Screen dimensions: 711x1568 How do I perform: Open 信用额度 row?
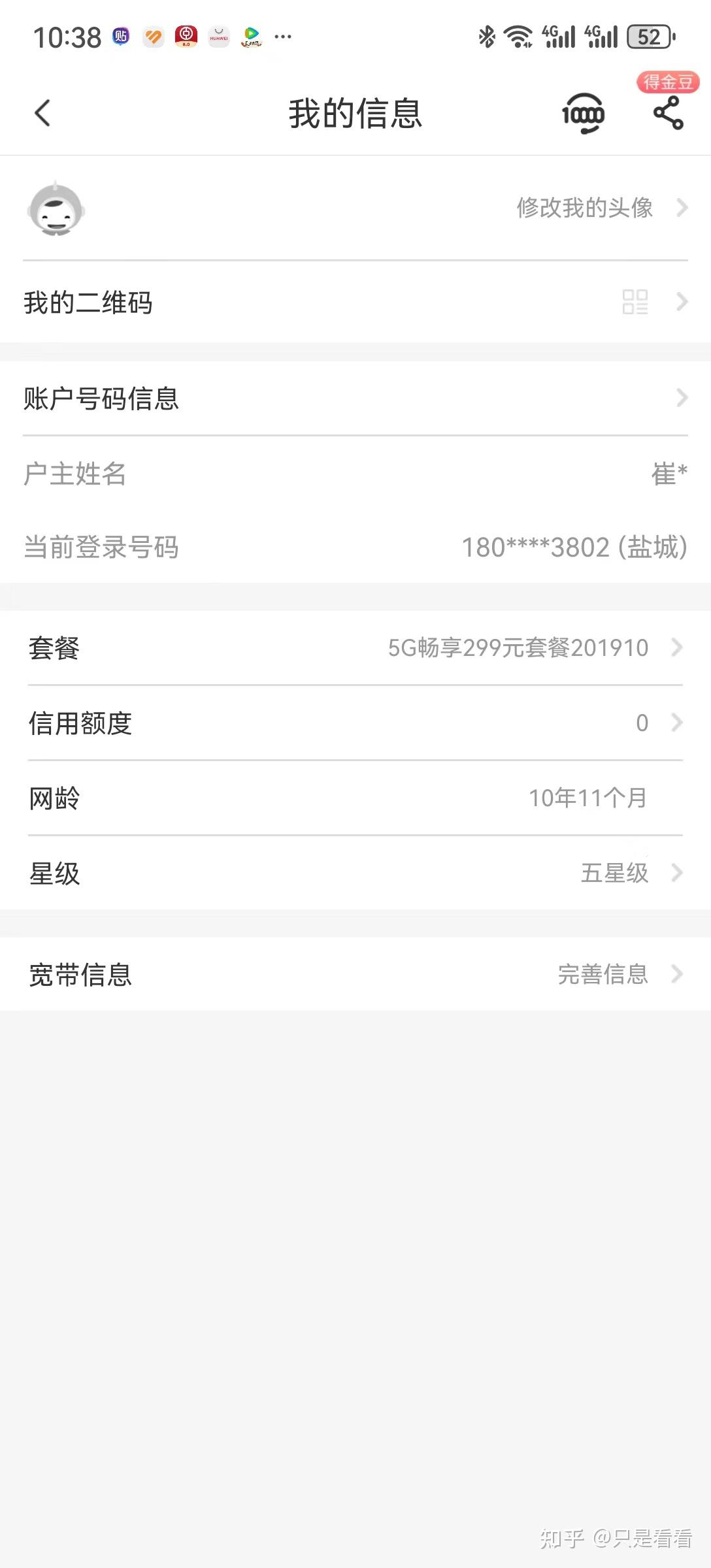click(355, 723)
